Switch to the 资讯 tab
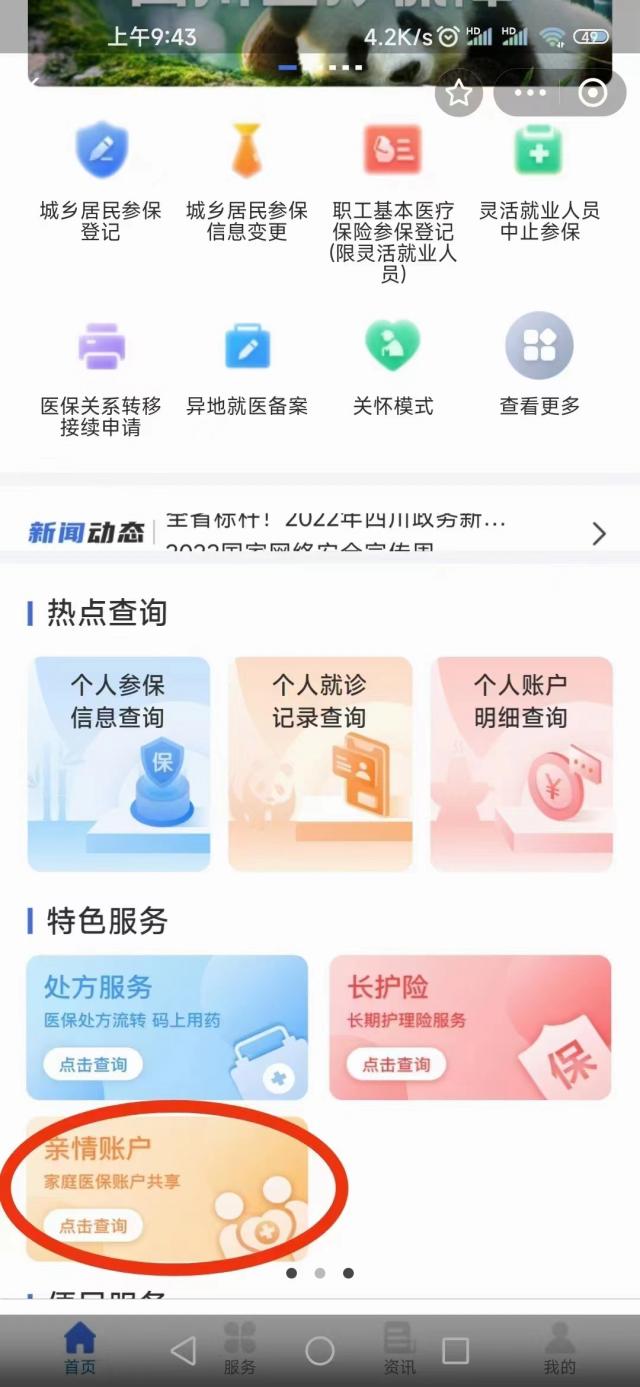This screenshot has height=1387, width=640. (399, 1348)
